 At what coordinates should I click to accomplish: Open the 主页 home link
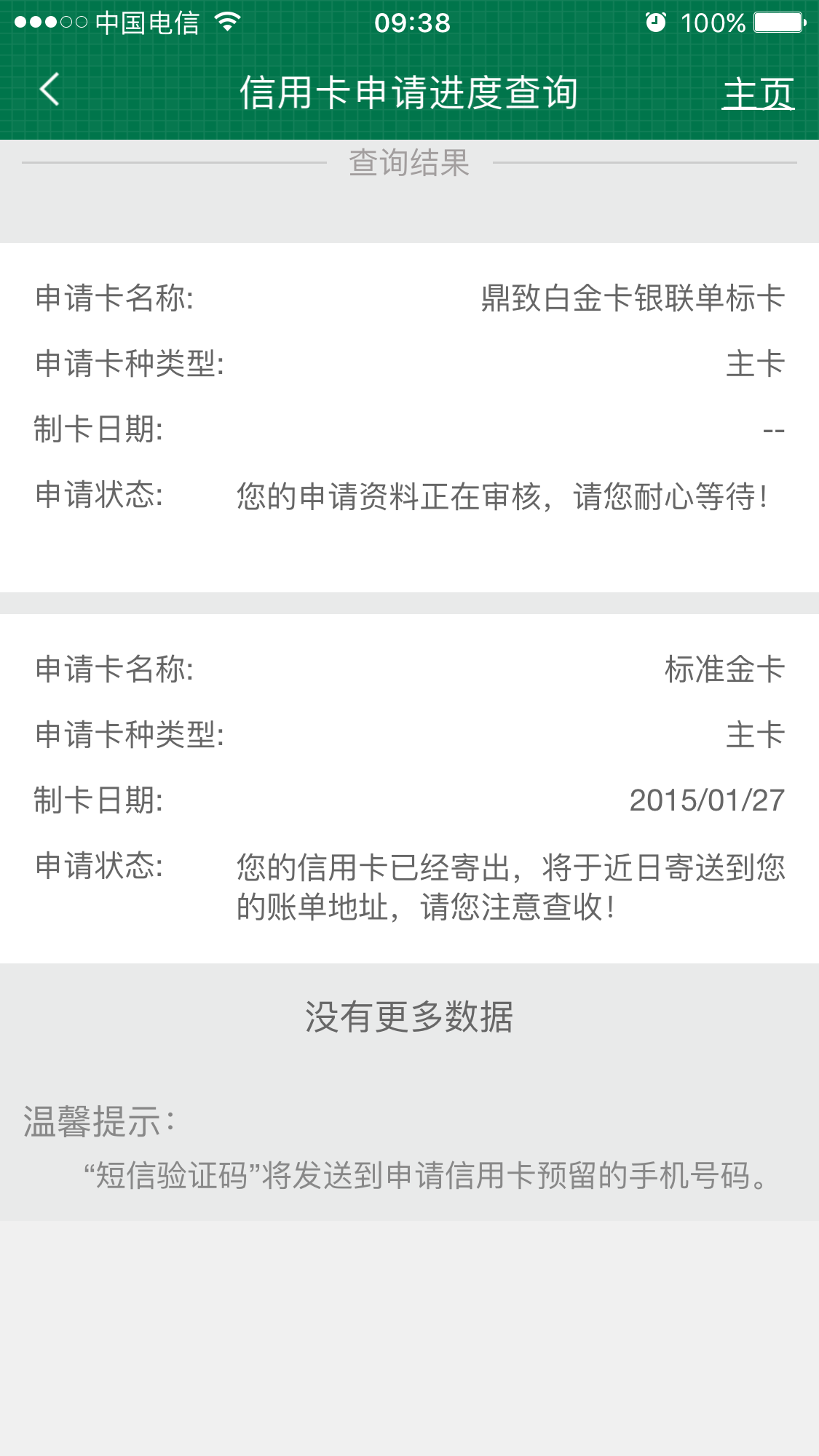coord(757,94)
